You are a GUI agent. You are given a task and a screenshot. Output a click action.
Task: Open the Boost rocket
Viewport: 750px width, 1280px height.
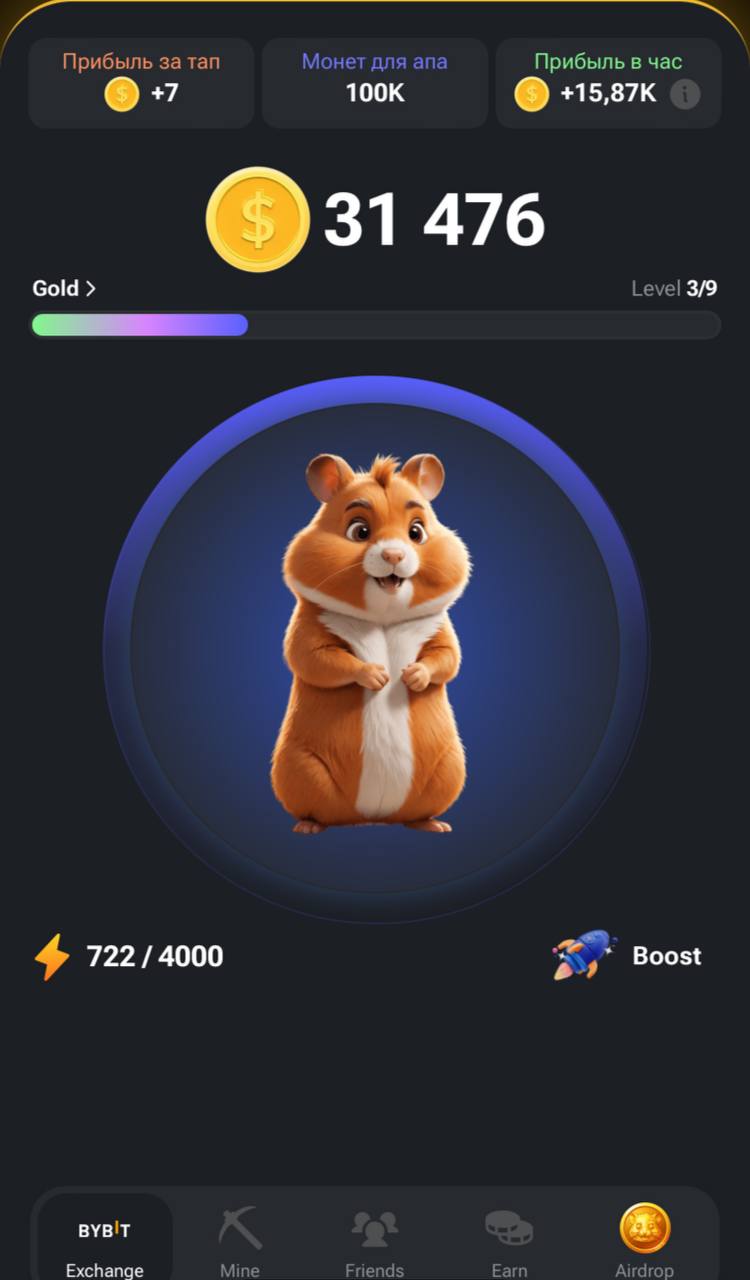tap(627, 956)
